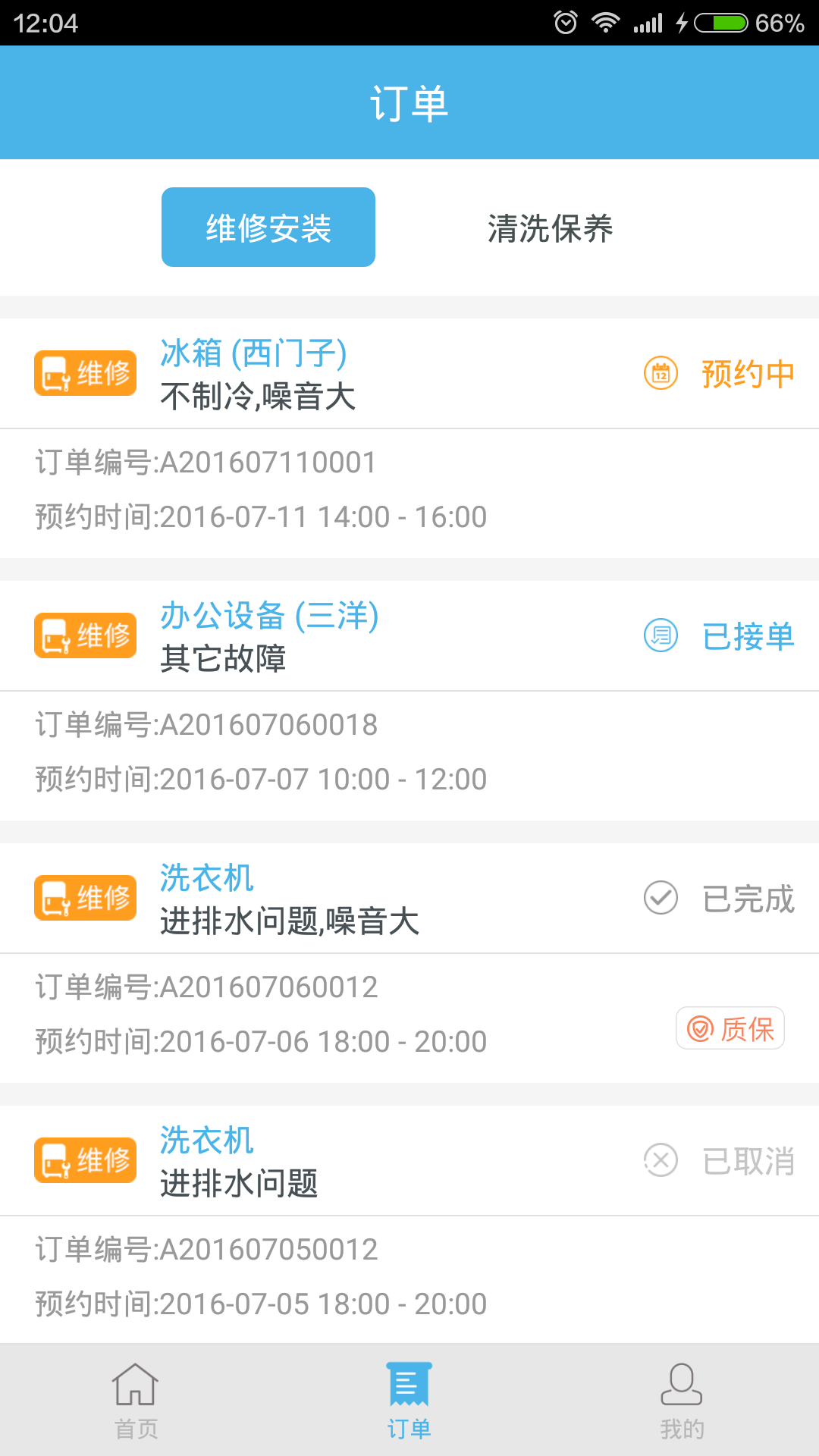The width and height of the screenshot is (819, 1456).
Task: Tap the 质保 warranty button
Action: pos(730,1028)
